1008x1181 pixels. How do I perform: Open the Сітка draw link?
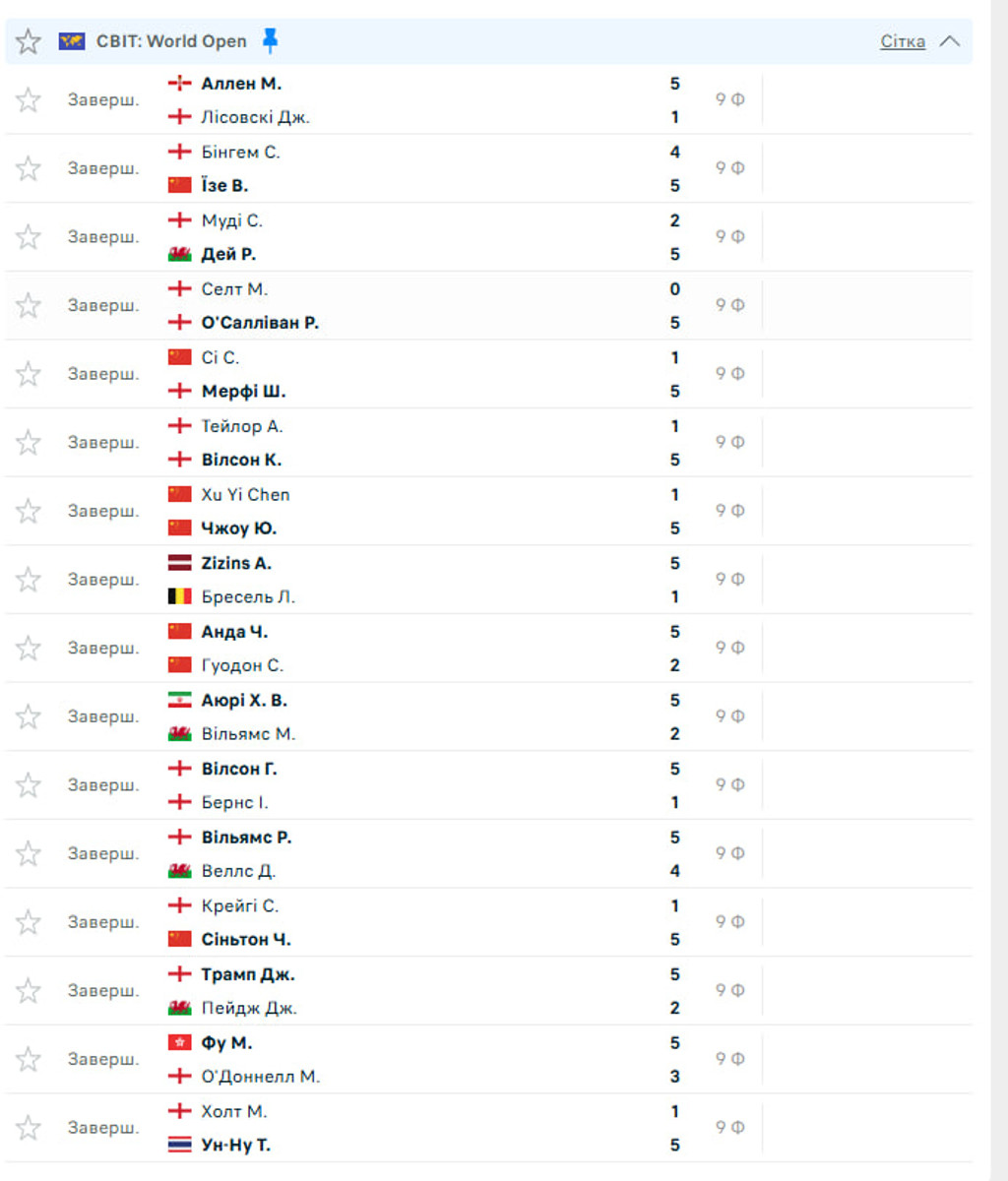point(902,41)
